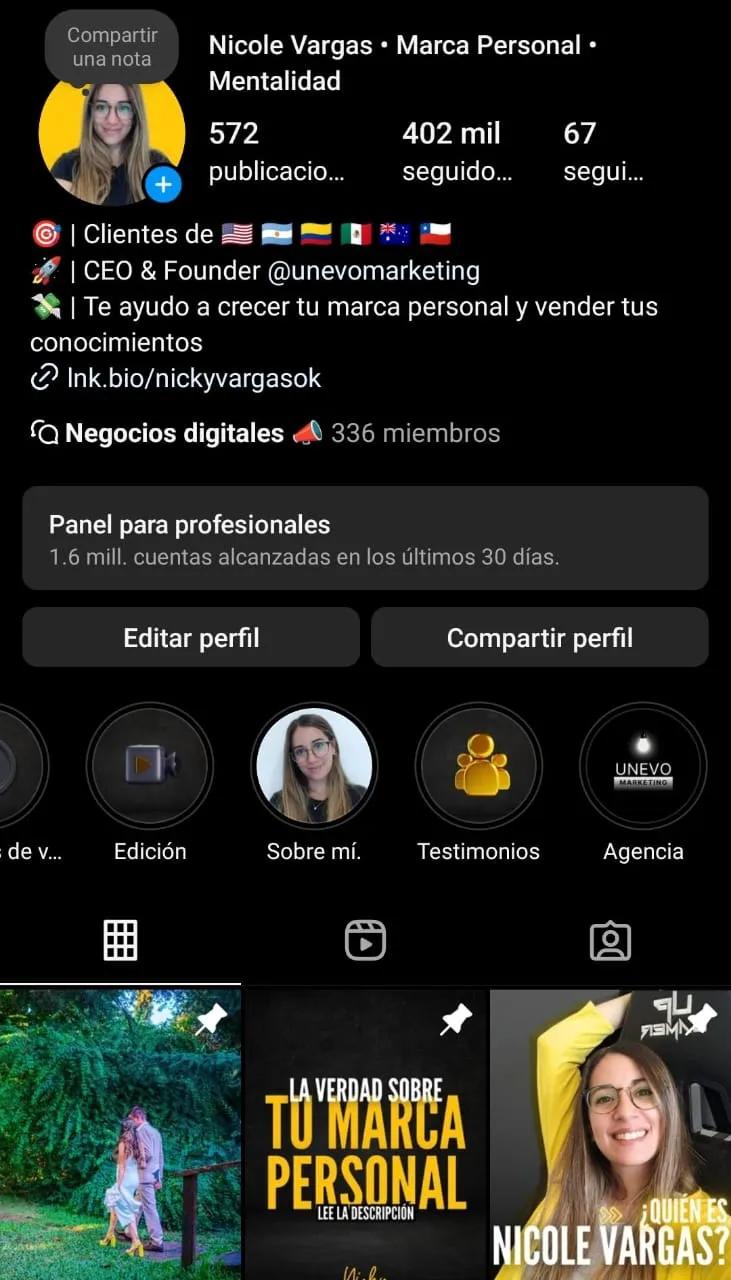Tap the Compartir una nota bubble
This screenshot has width=731, height=1280.
click(112, 47)
